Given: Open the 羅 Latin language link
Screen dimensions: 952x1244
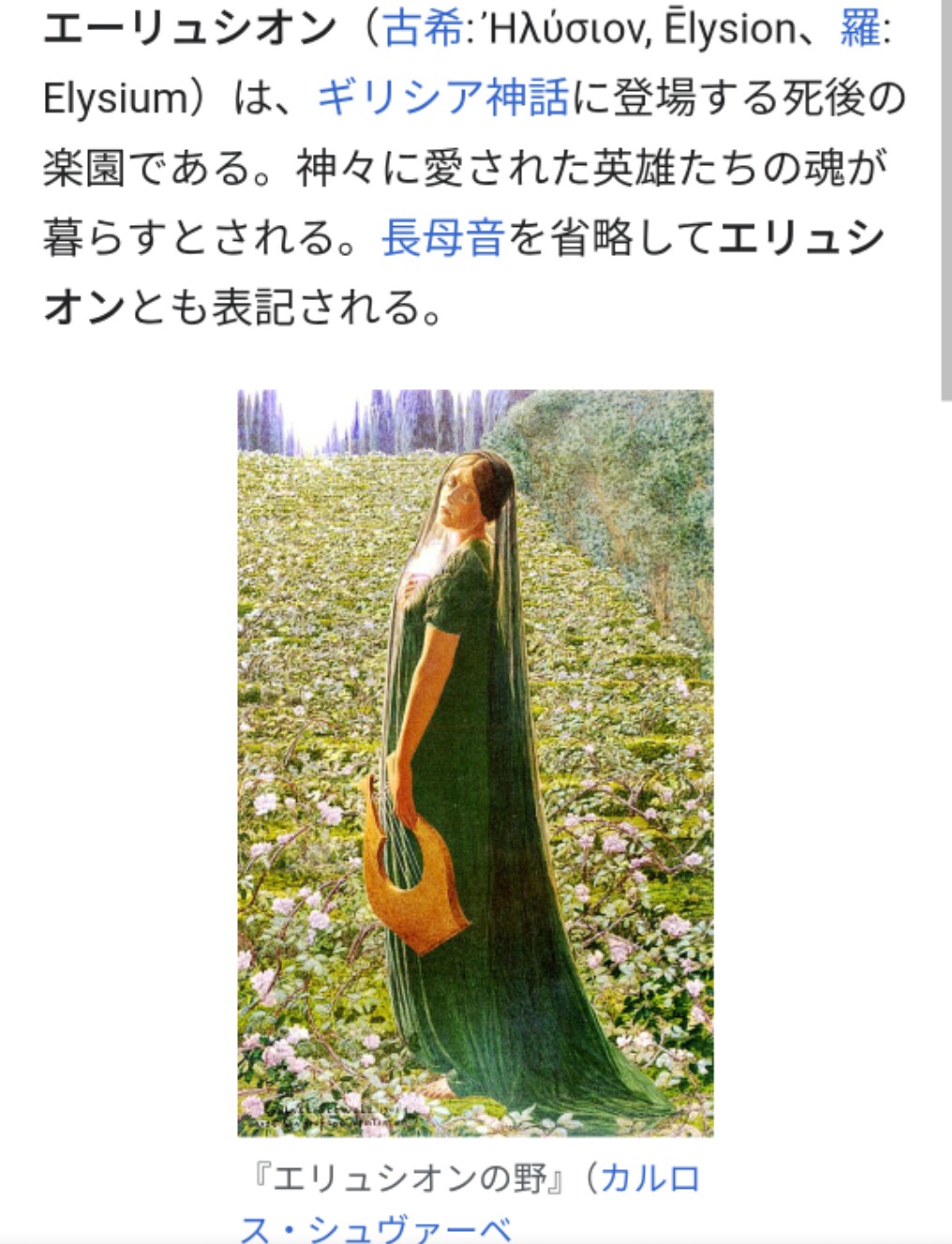Looking at the screenshot, I should (859, 28).
